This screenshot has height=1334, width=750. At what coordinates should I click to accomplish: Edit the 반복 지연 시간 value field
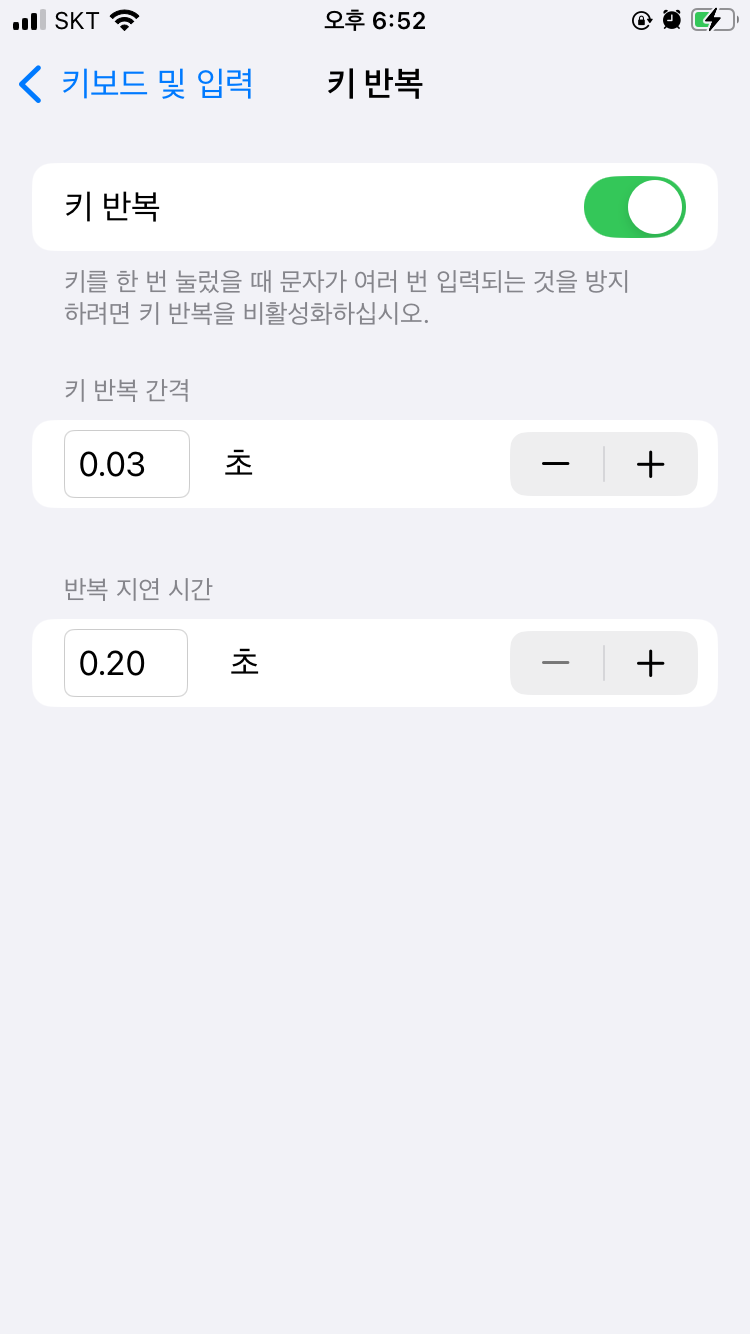(x=126, y=663)
